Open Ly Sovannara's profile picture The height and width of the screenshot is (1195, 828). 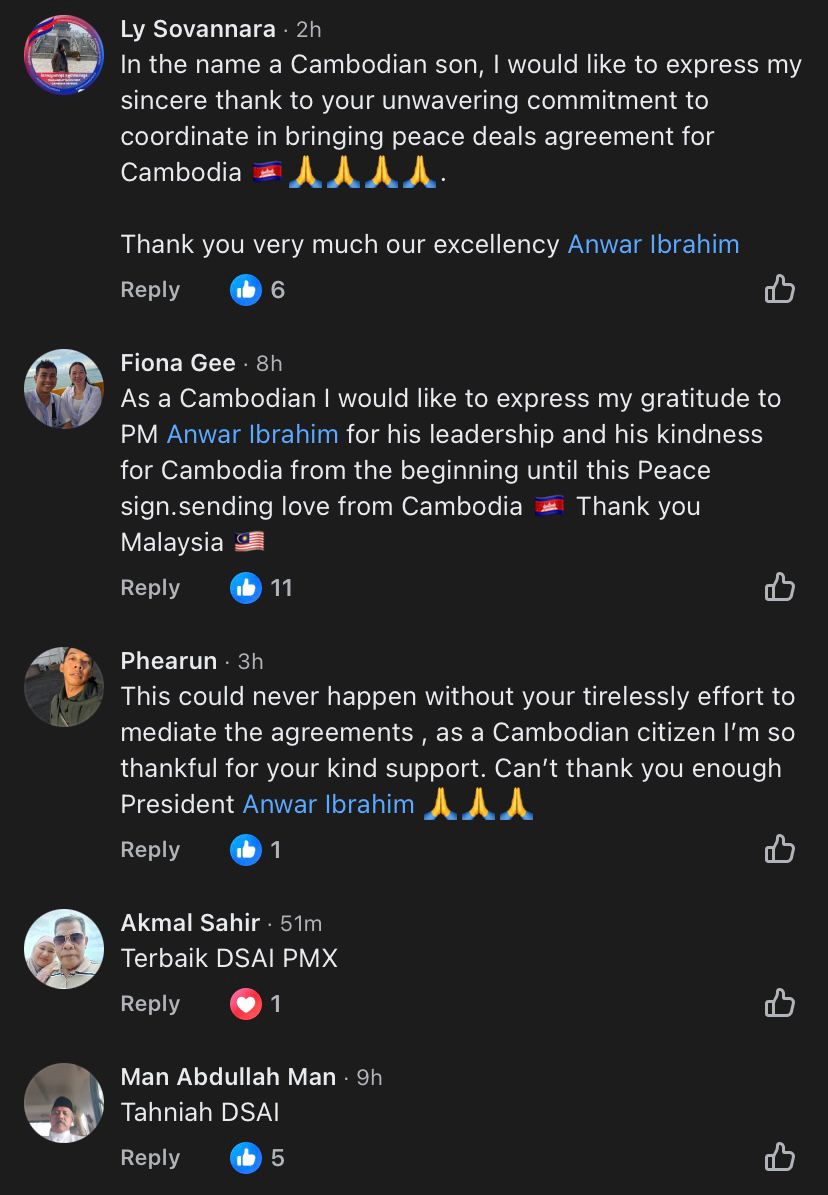(x=64, y=55)
